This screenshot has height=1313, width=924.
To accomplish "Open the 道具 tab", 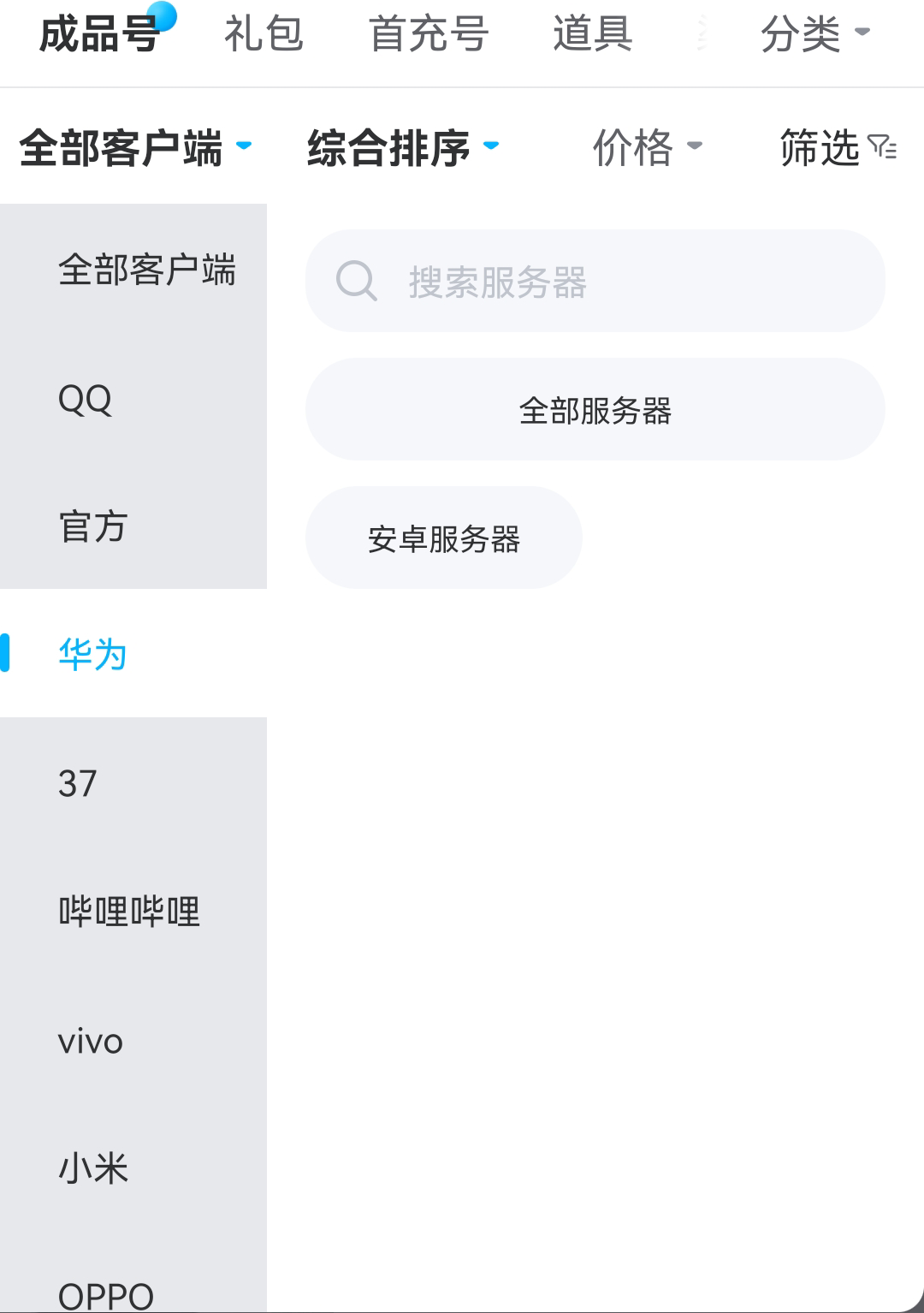I will [x=592, y=34].
